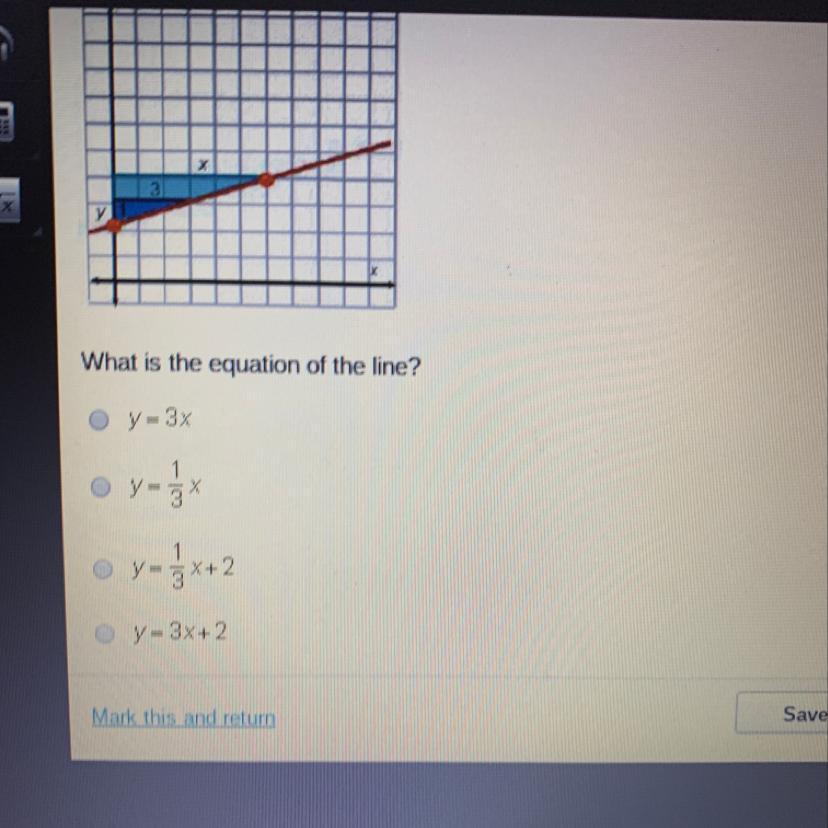The width and height of the screenshot is (828, 828).
Task: Choose the option y = 1/3 x
Action: (x=100, y=487)
